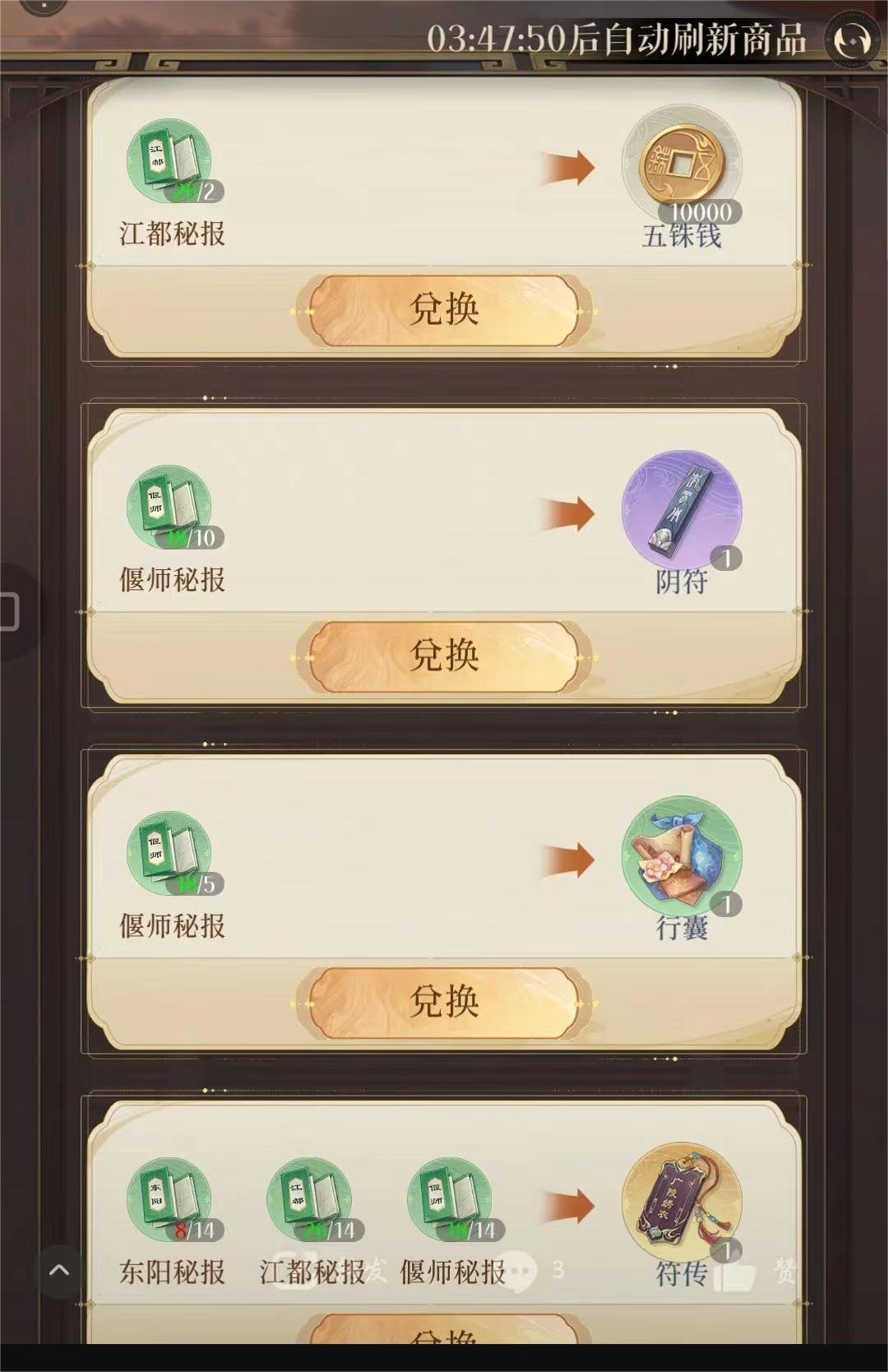Tap the 东阳秘报 cost item
This screenshot has height=1372, width=888.
[169, 1201]
